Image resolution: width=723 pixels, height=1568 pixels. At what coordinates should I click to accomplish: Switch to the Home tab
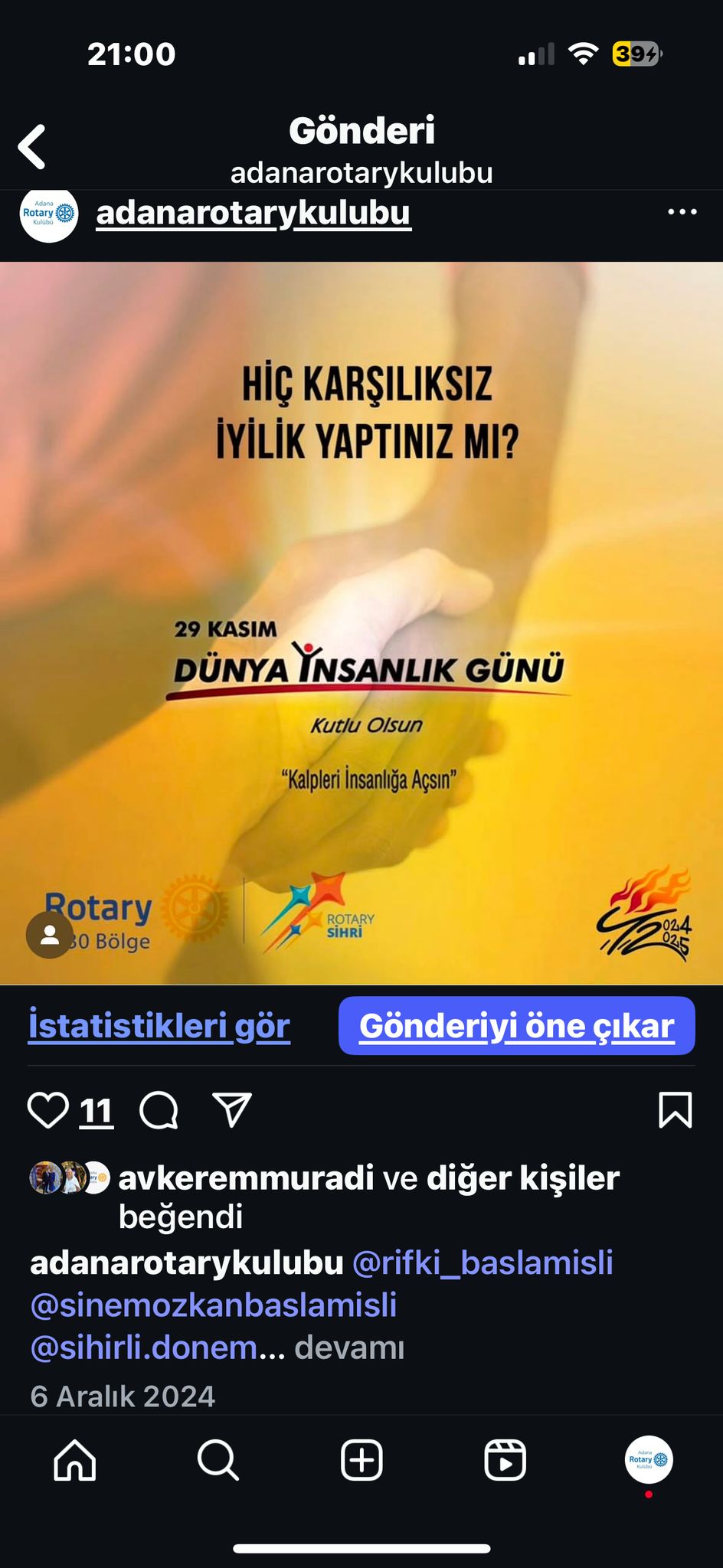(x=75, y=1459)
